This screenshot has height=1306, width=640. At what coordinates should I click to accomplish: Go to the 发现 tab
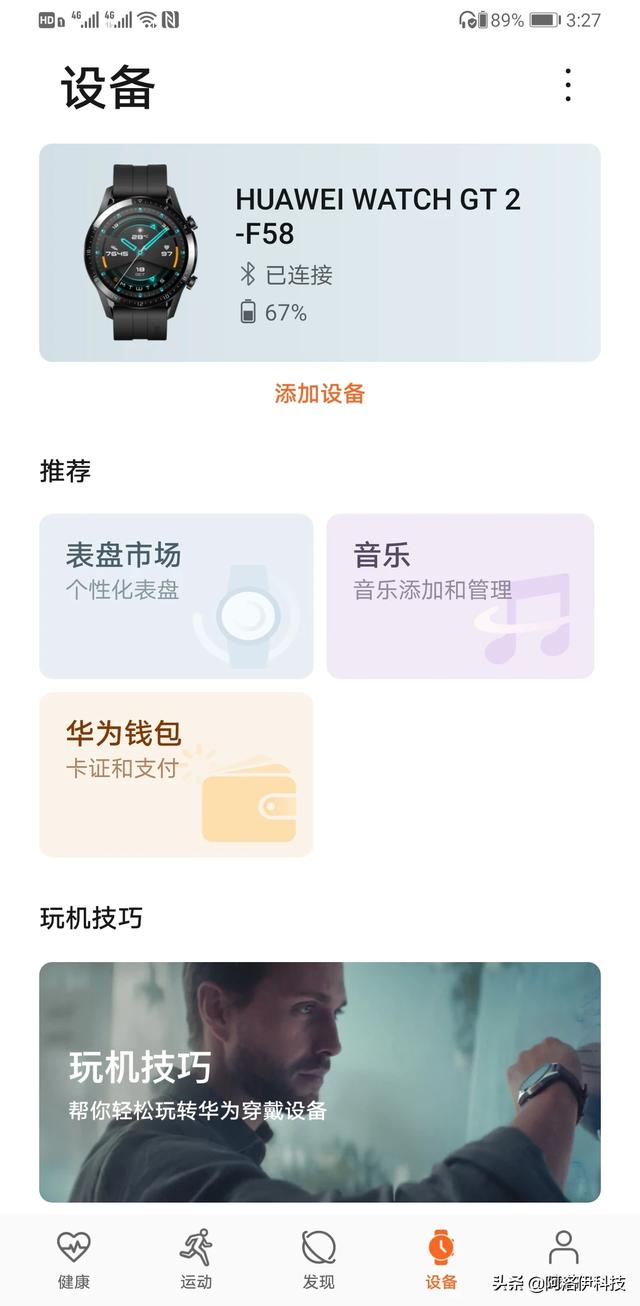(318, 1259)
